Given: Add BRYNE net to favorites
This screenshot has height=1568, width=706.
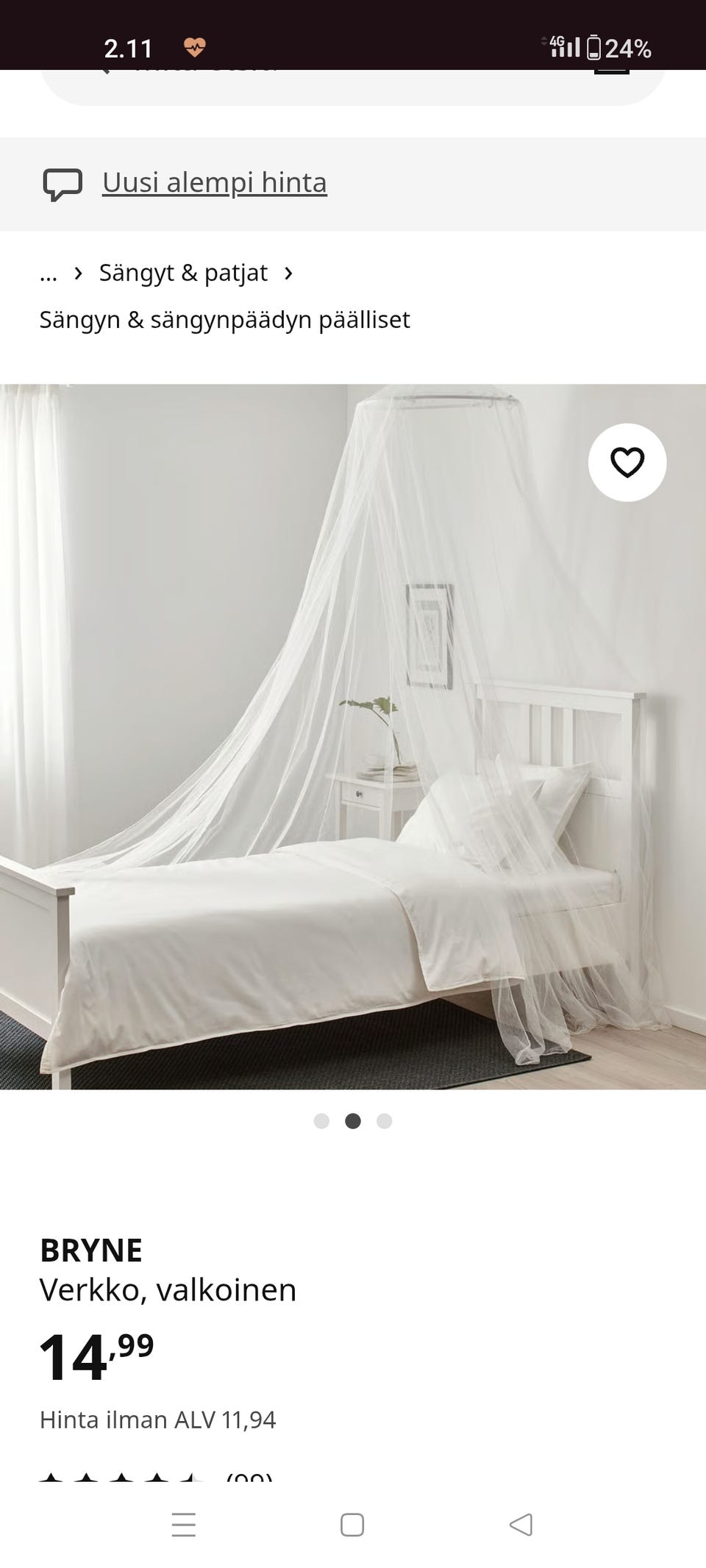Looking at the screenshot, I should pyautogui.click(x=627, y=462).
